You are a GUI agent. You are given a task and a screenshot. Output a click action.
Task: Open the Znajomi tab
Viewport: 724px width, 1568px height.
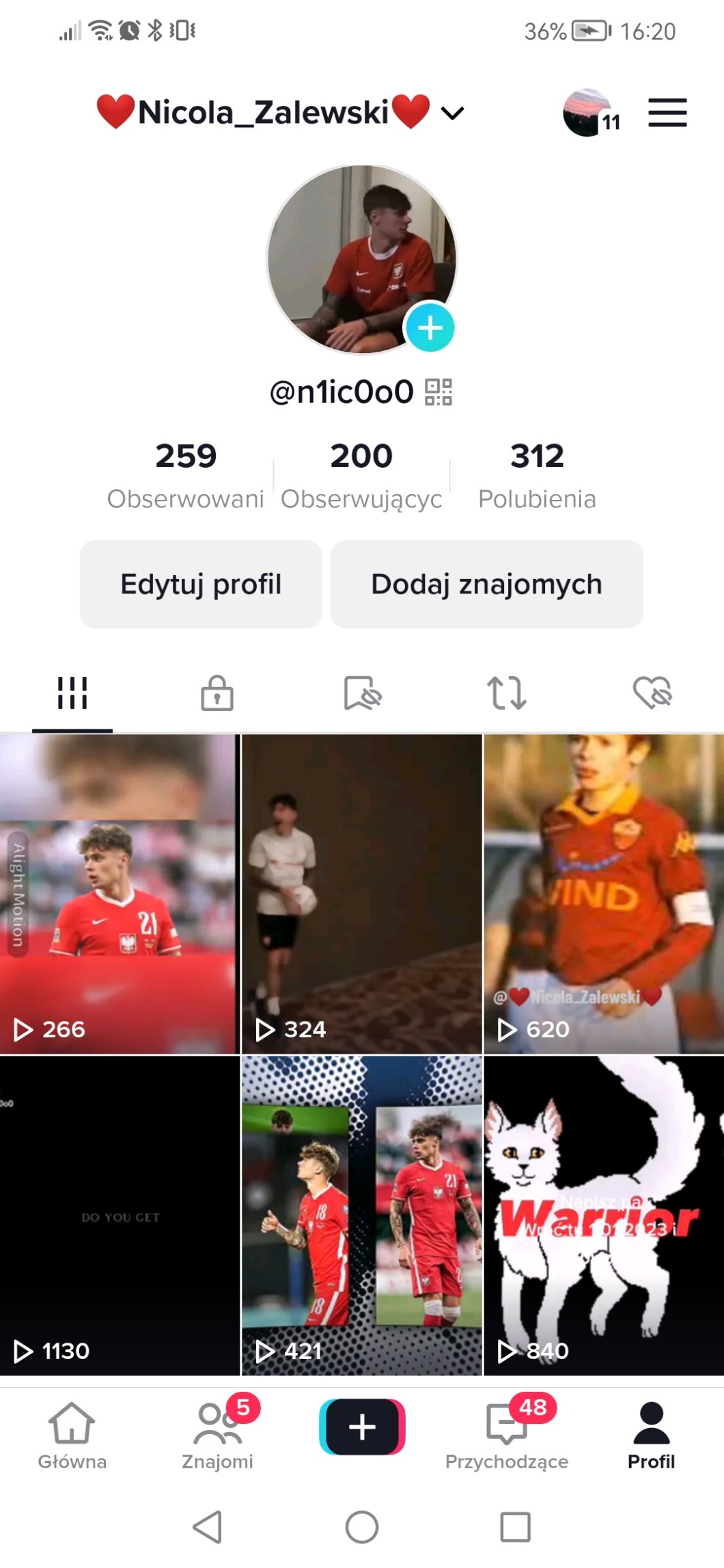pos(217,1434)
